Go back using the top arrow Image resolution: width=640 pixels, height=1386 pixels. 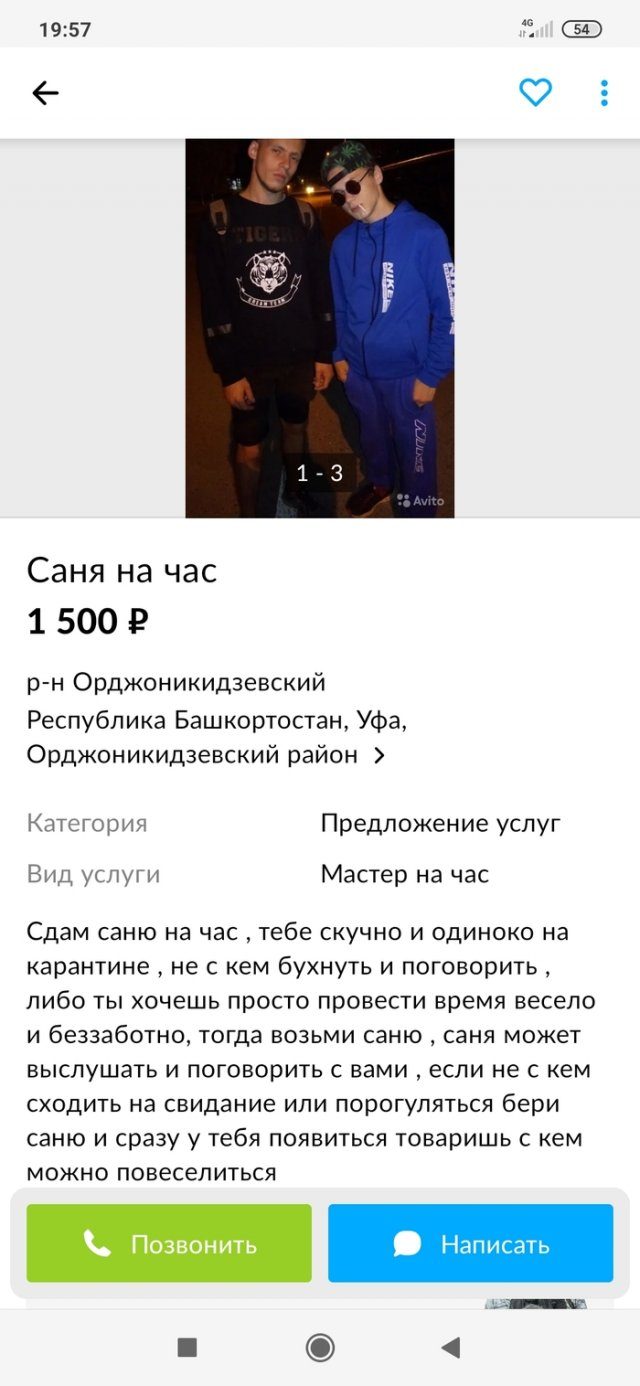46,93
